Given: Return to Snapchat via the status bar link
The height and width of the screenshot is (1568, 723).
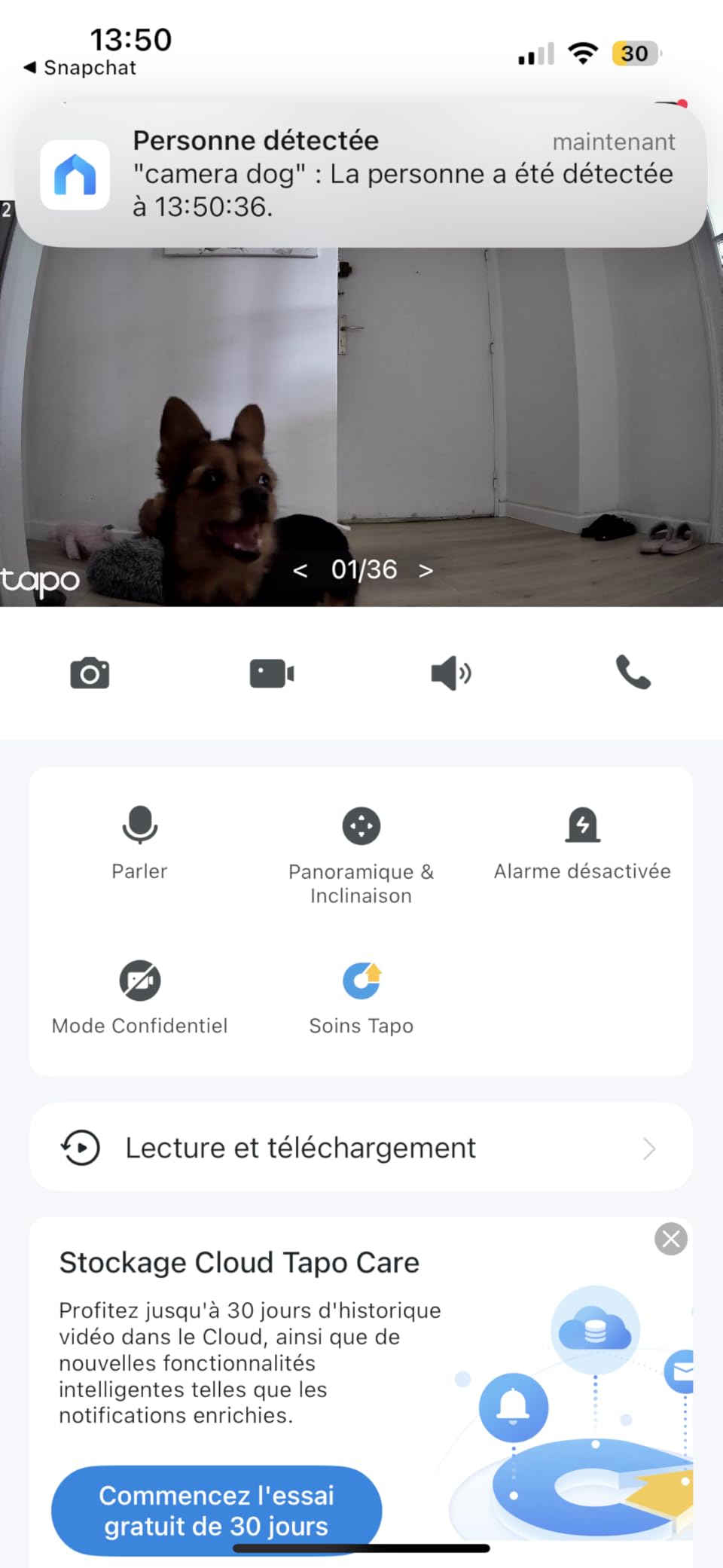Looking at the screenshot, I should pos(80,67).
